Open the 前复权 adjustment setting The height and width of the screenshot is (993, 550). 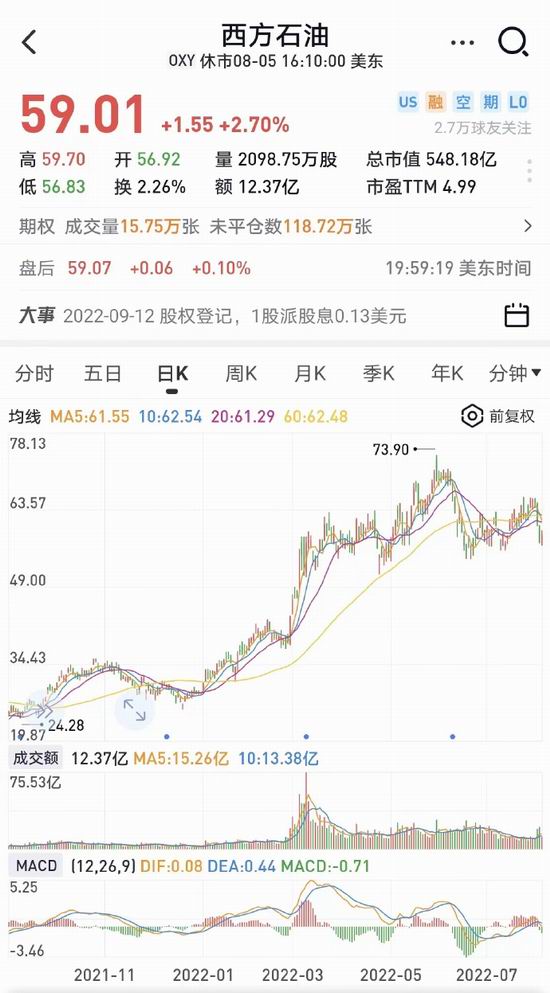(498, 417)
